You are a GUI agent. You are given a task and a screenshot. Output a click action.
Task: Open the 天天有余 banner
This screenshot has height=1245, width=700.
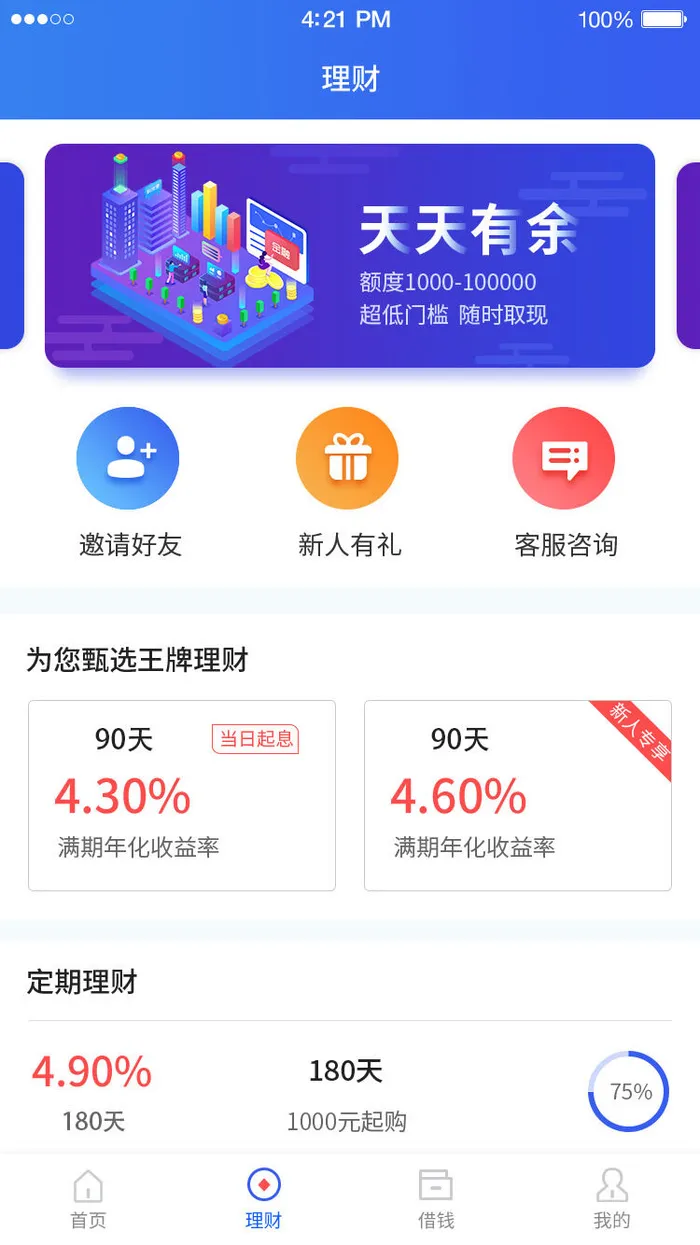(350, 256)
